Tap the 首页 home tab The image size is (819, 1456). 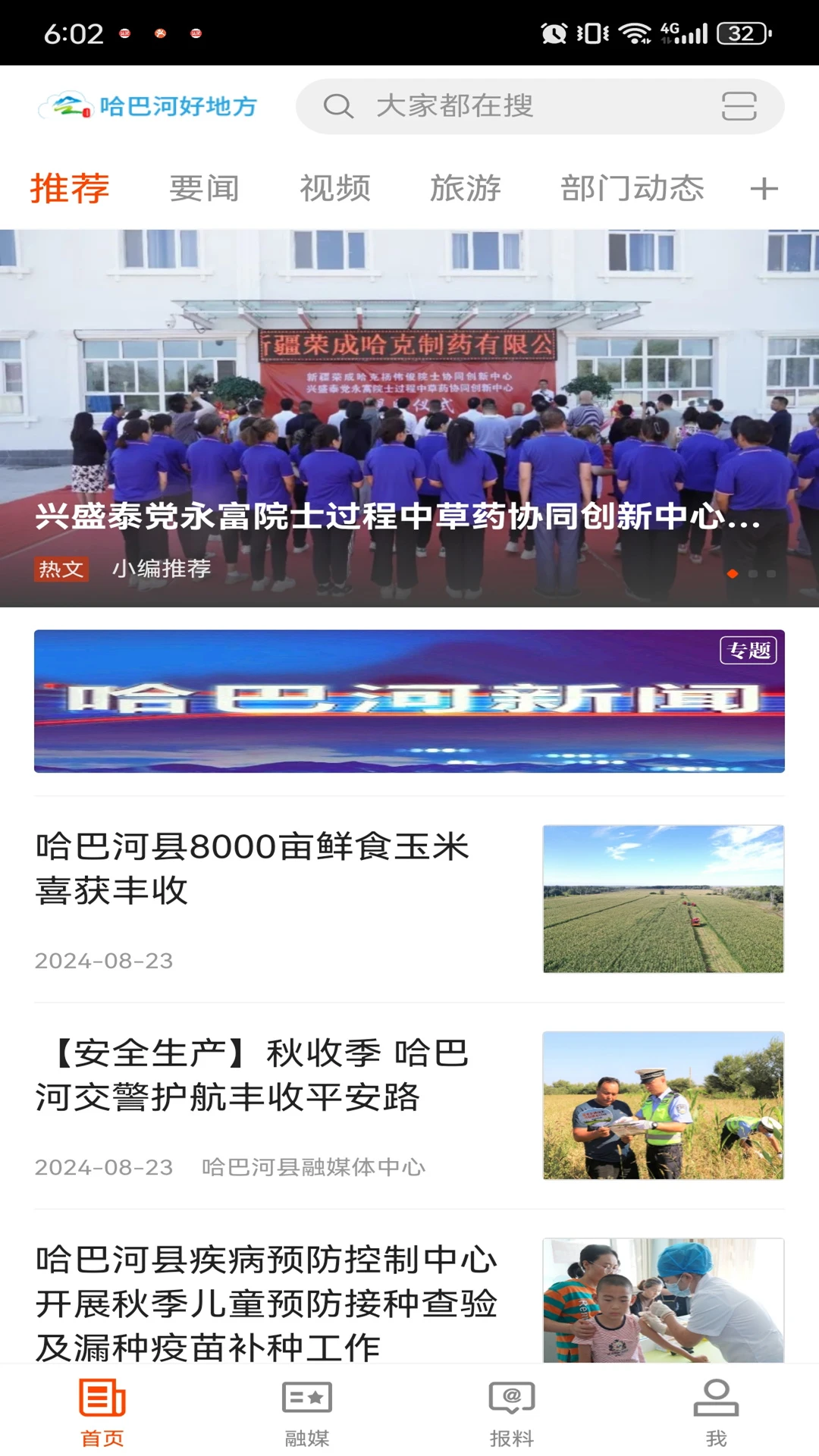click(102, 1412)
